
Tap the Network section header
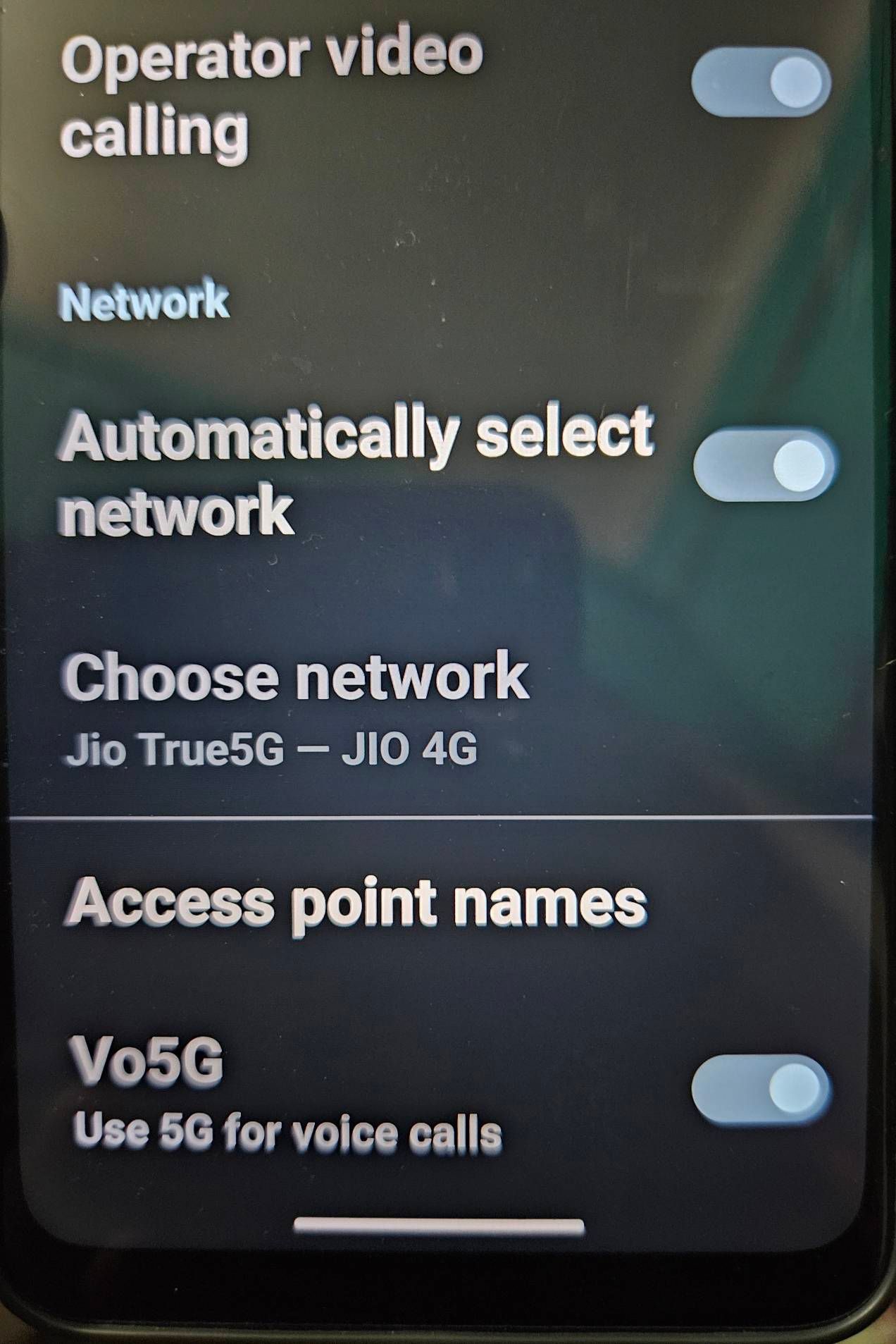pyautogui.click(x=146, y=302)
